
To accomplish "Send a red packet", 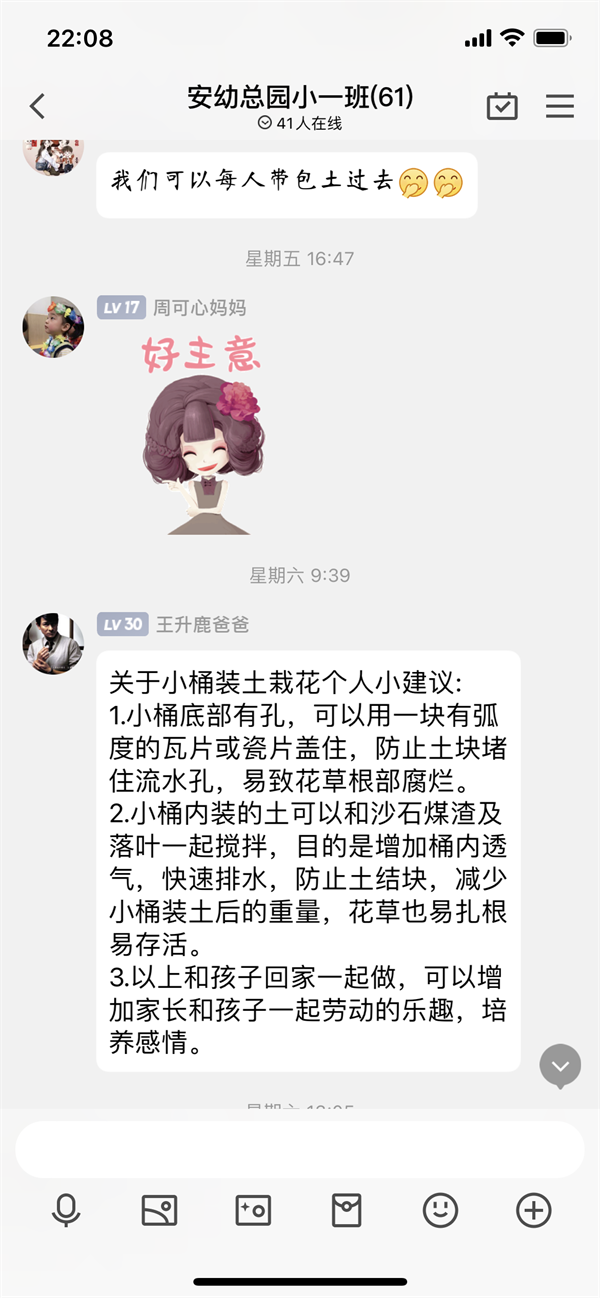I will coord(346,1211).
